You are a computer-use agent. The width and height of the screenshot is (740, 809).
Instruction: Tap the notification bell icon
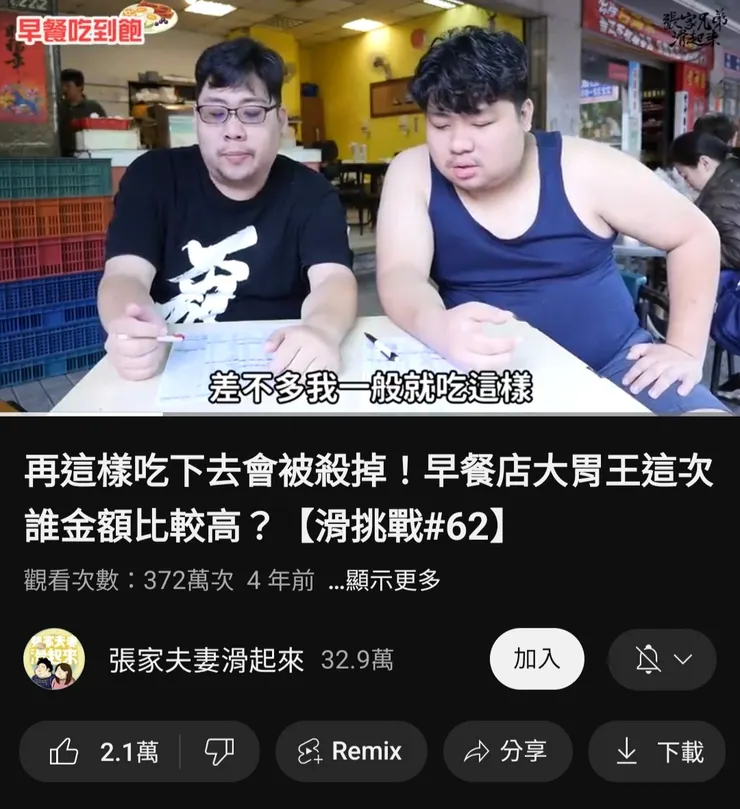point(648,660)
